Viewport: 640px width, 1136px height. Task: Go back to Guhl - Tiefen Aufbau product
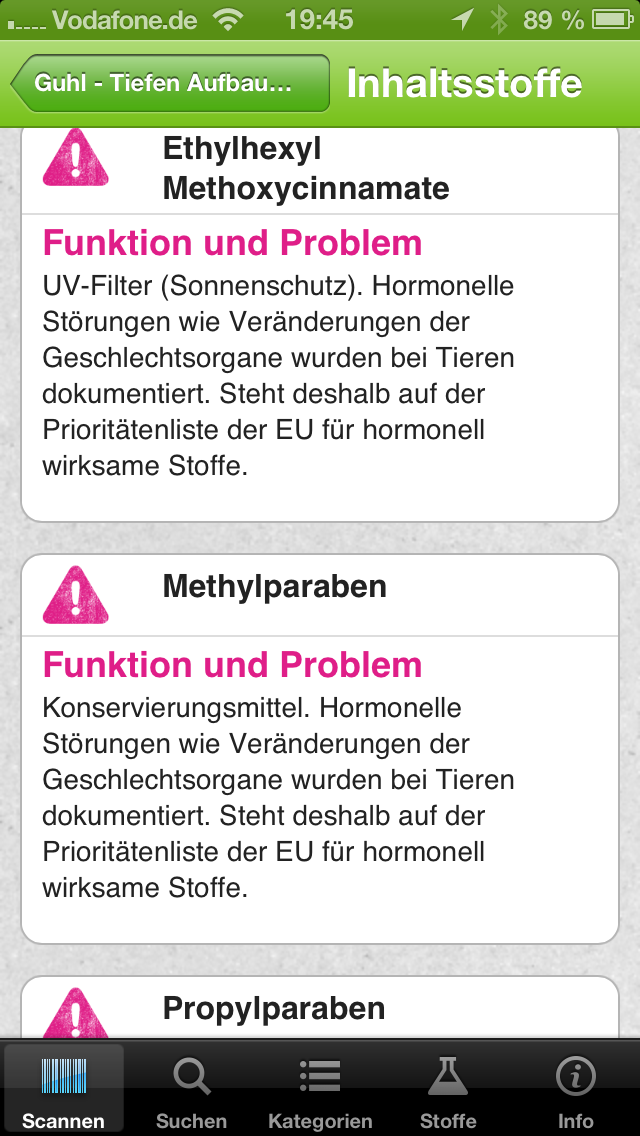(x=170, y=83)
